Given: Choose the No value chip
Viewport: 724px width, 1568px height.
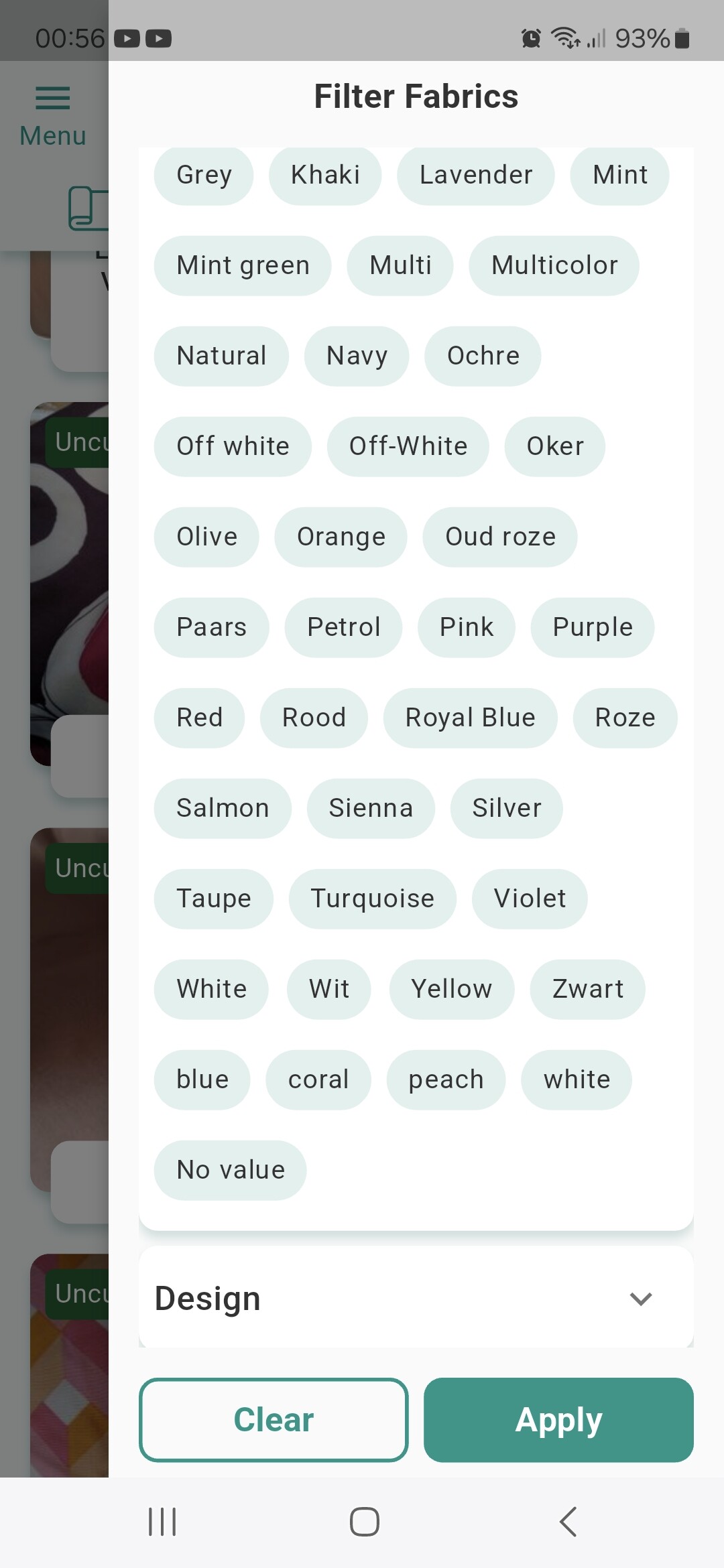Looking at the screenshot, I should point(230,1170).
